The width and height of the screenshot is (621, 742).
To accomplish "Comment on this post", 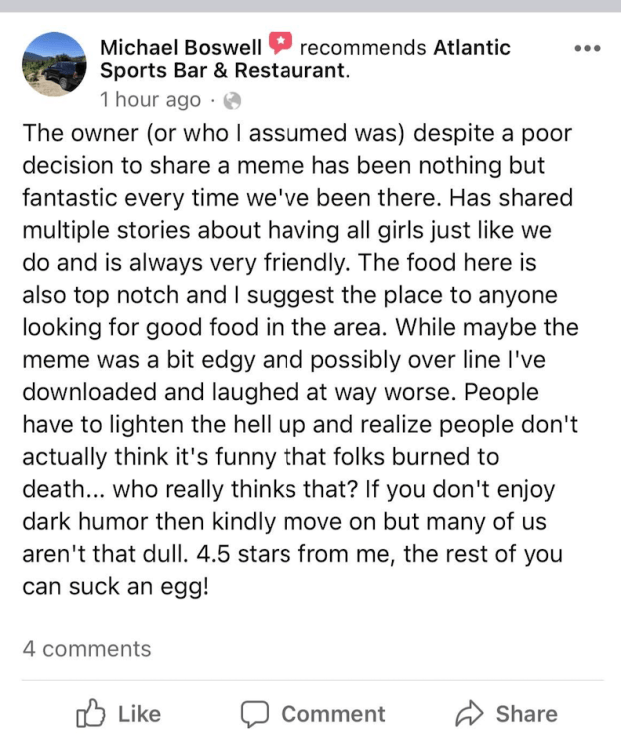I will pos(313,714).
